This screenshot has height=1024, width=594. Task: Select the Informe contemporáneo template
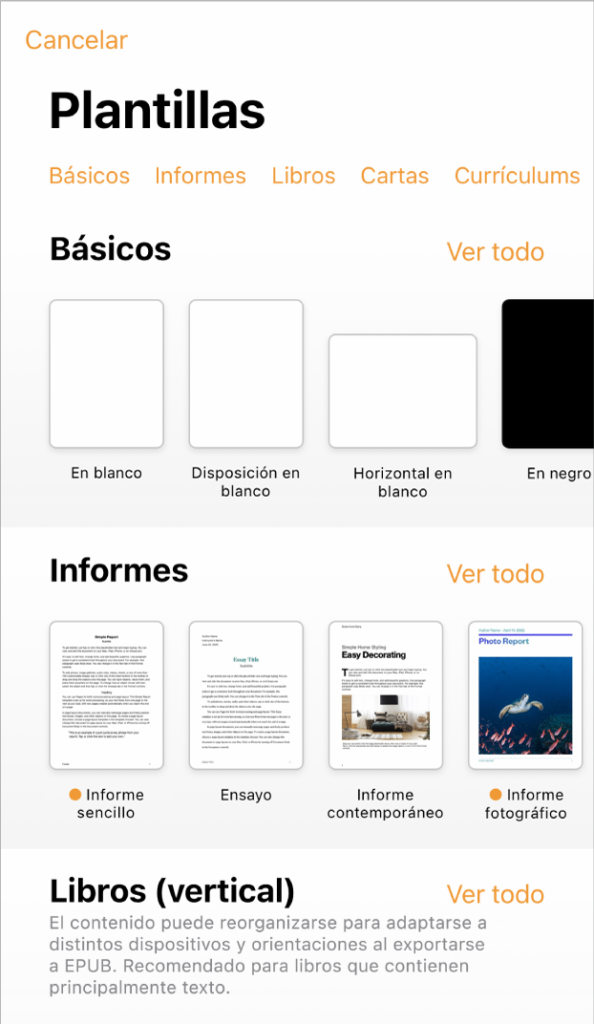pos(386,696)
